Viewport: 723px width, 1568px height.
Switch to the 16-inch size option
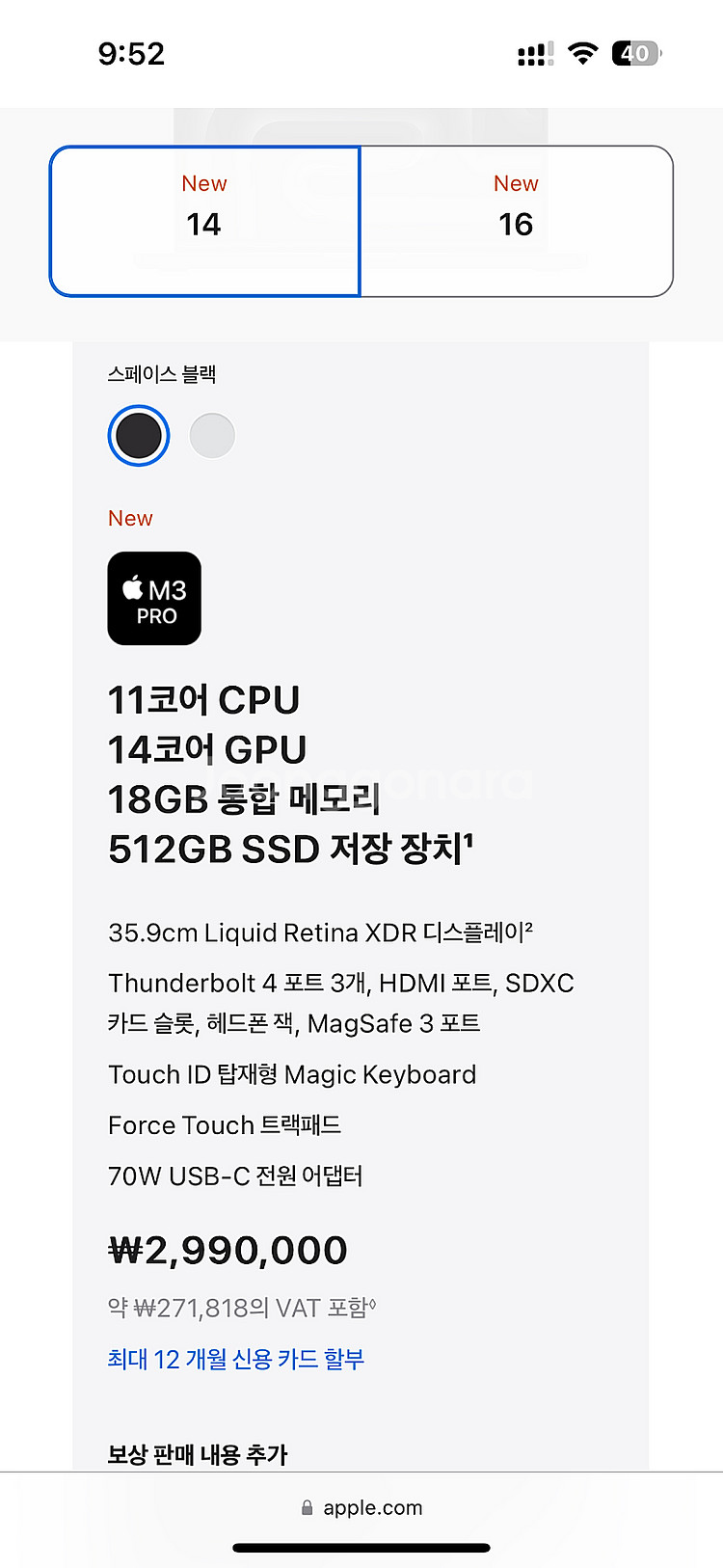point(516,221)
